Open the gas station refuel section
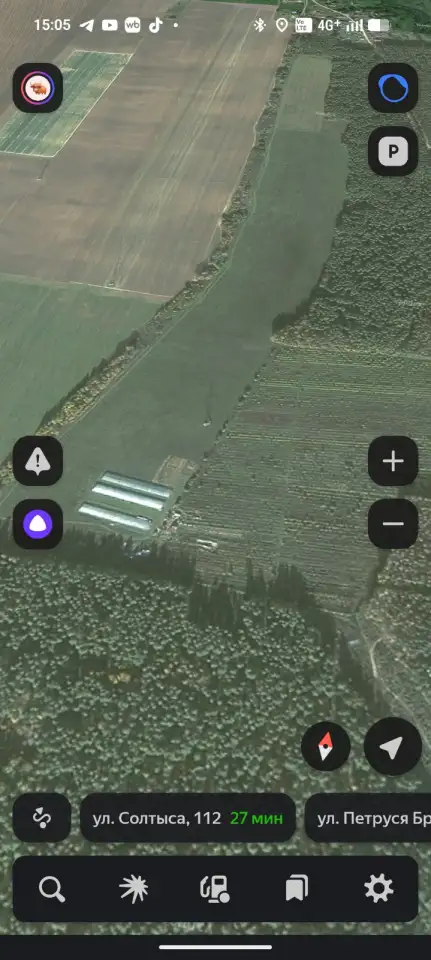The image size is (431, 960). [x=215, y=888]
